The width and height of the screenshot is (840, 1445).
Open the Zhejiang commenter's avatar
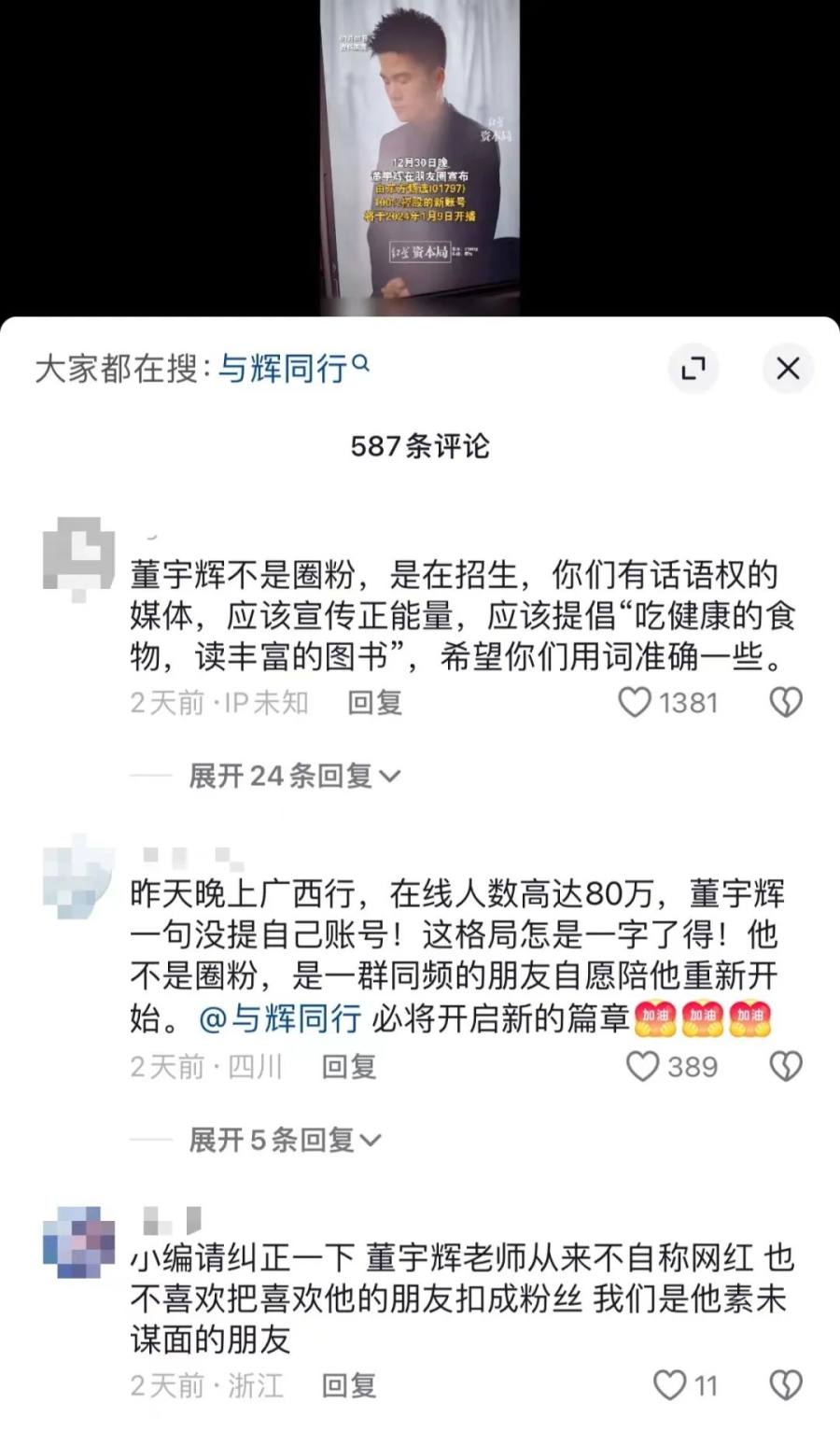(x=78, y=1242)
